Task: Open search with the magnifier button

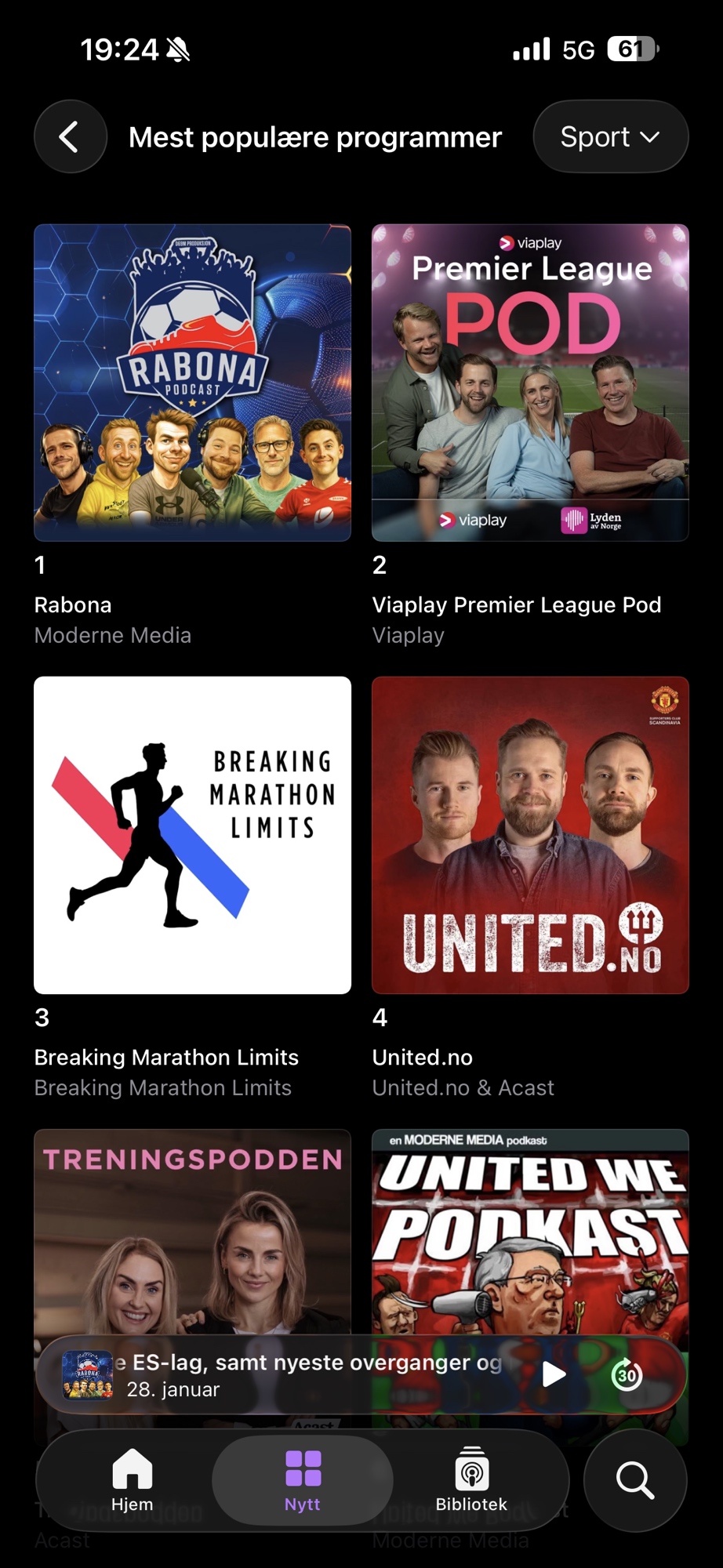Action: [x=634, y=1479]
